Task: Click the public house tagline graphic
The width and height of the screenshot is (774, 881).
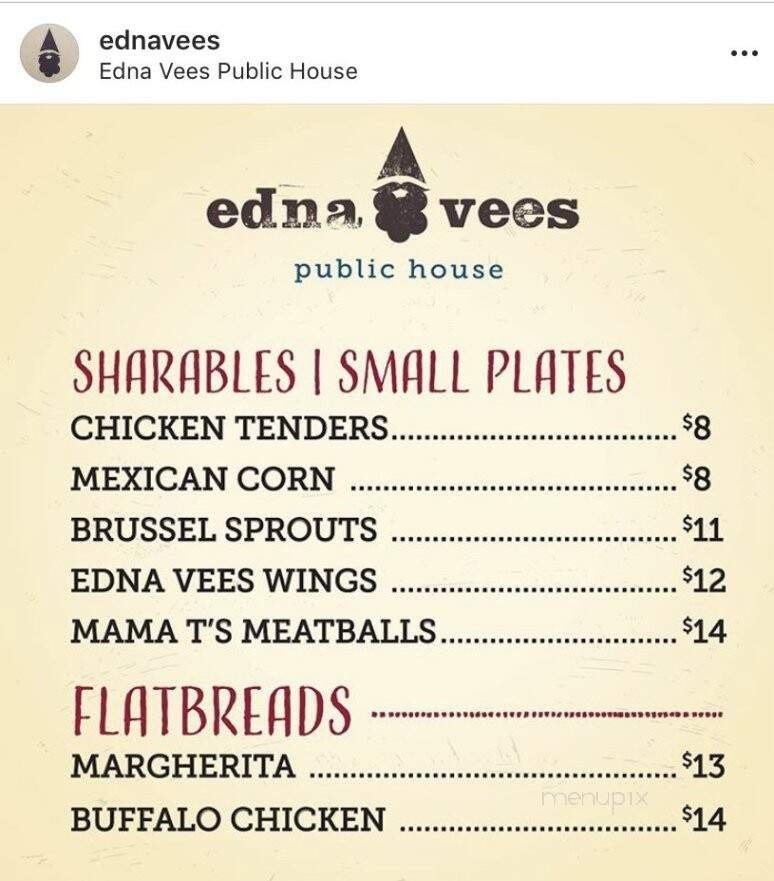Action: coord(400,267)
